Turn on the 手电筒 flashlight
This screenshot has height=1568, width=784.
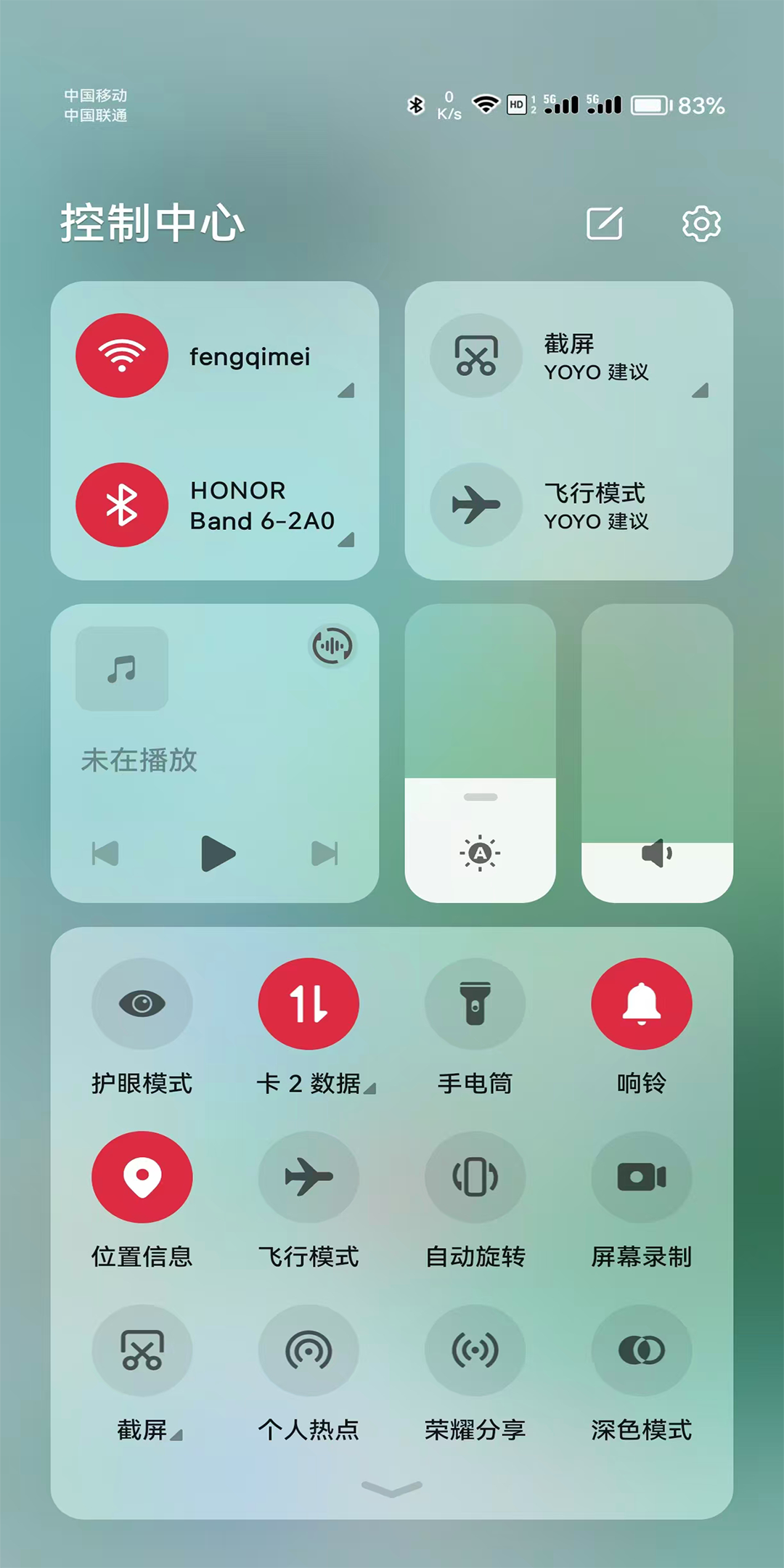[475, 1004]
